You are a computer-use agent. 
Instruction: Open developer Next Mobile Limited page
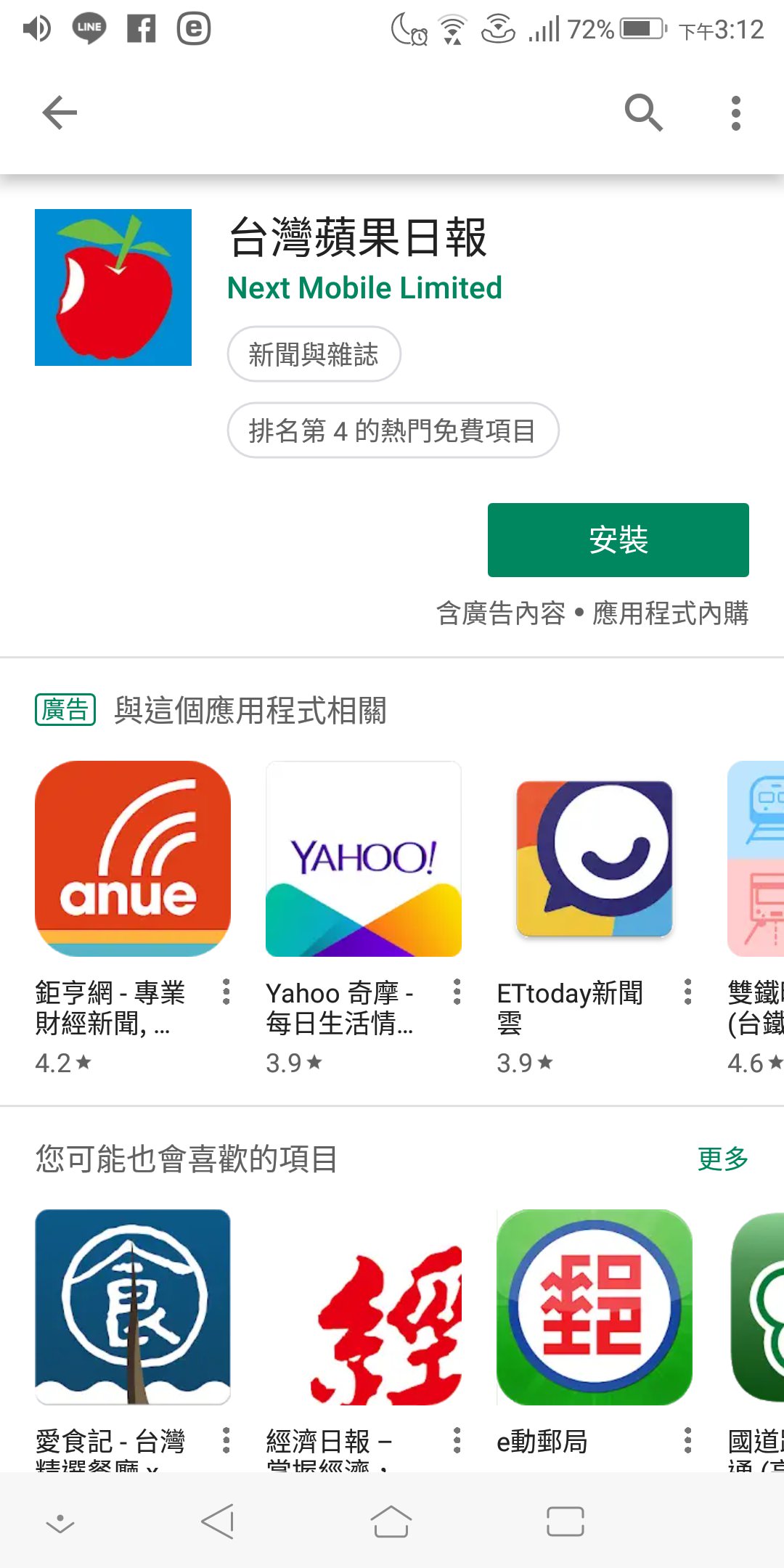(x=364, y=288)
